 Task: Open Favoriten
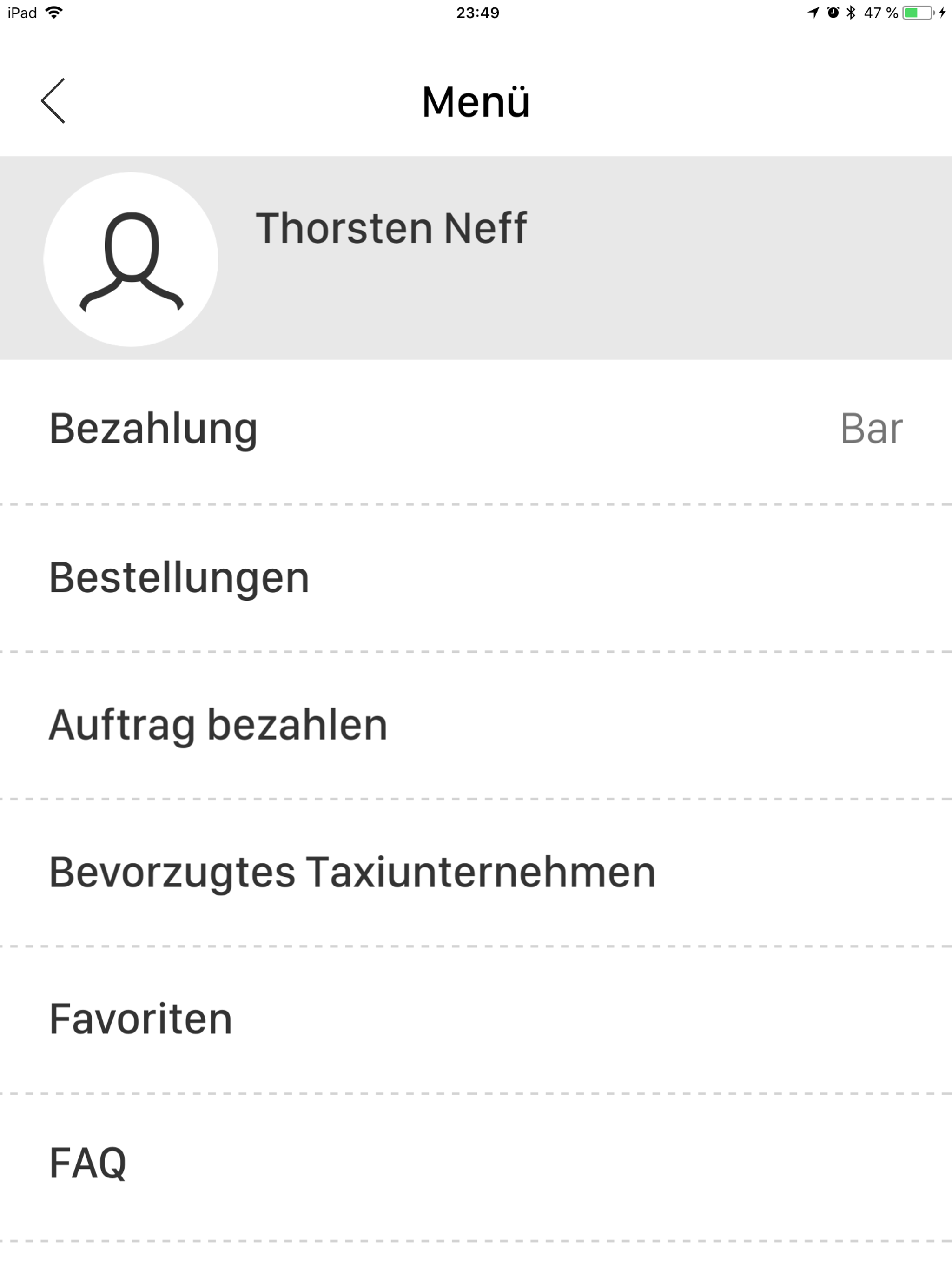coord(476,1020)
